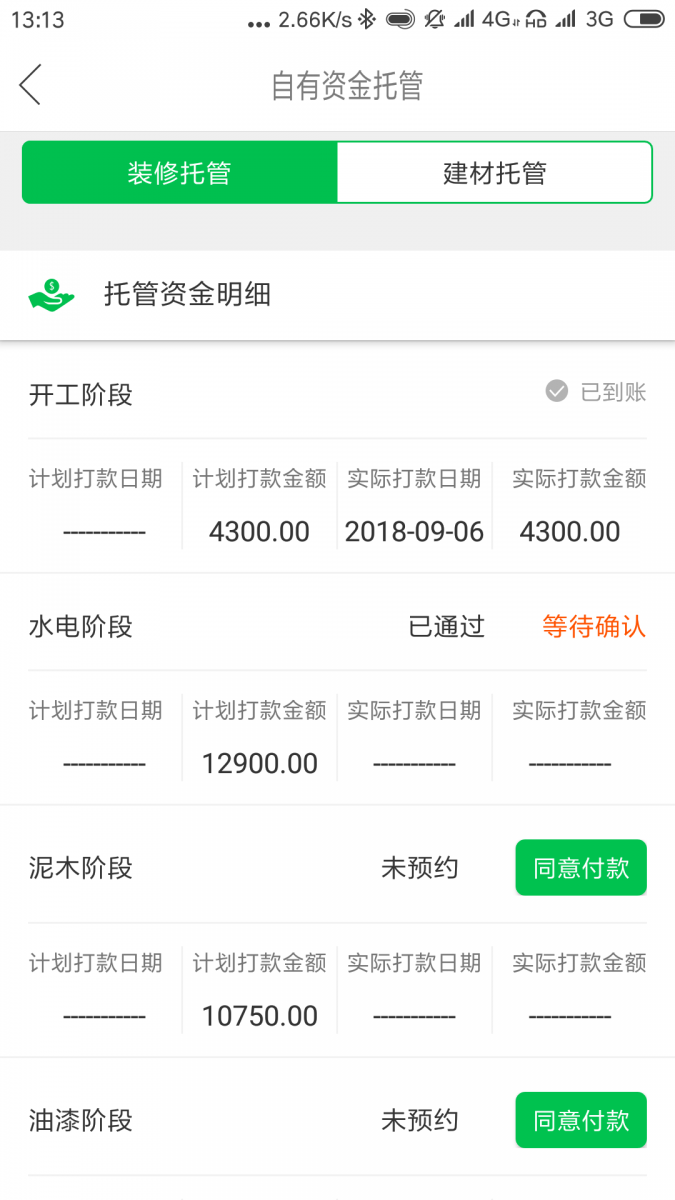Image resolution: width=675 pixels, height=1200 pixels.
Task: Tap 同意付款 for 油漆阶段
Action: pos(580,1120)
